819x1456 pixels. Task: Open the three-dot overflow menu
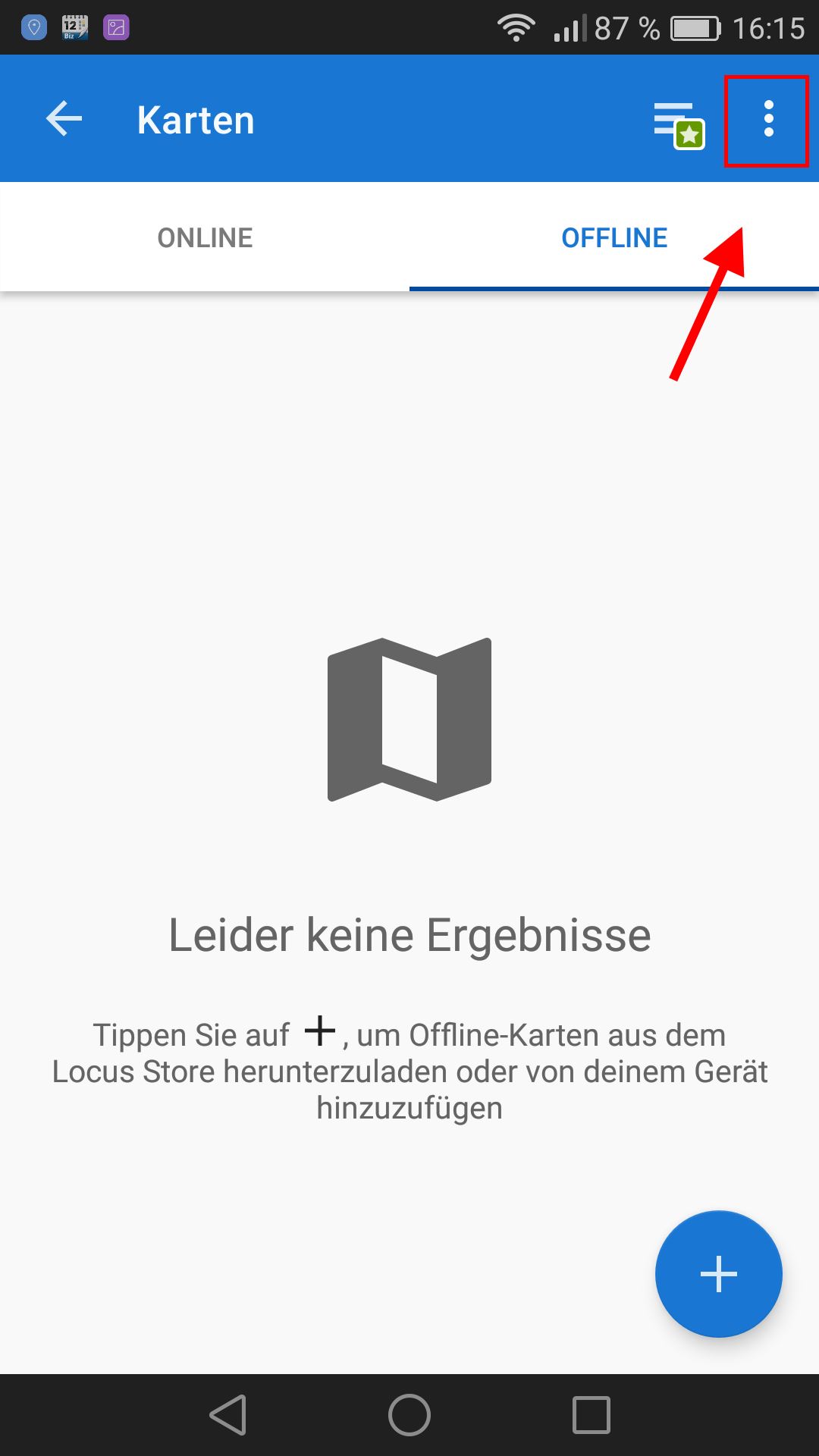click(768, 119)
